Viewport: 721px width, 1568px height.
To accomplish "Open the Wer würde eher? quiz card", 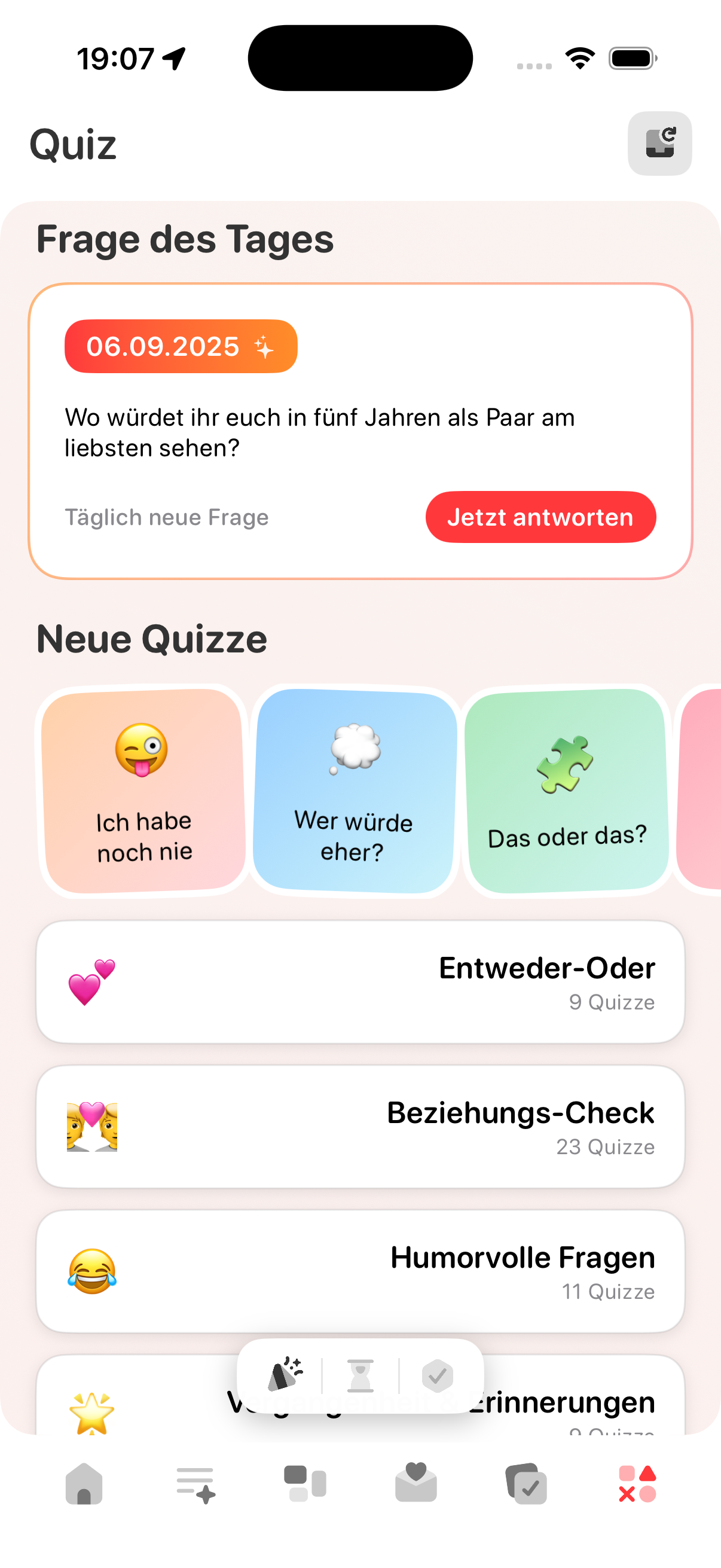I will point(354,791).
